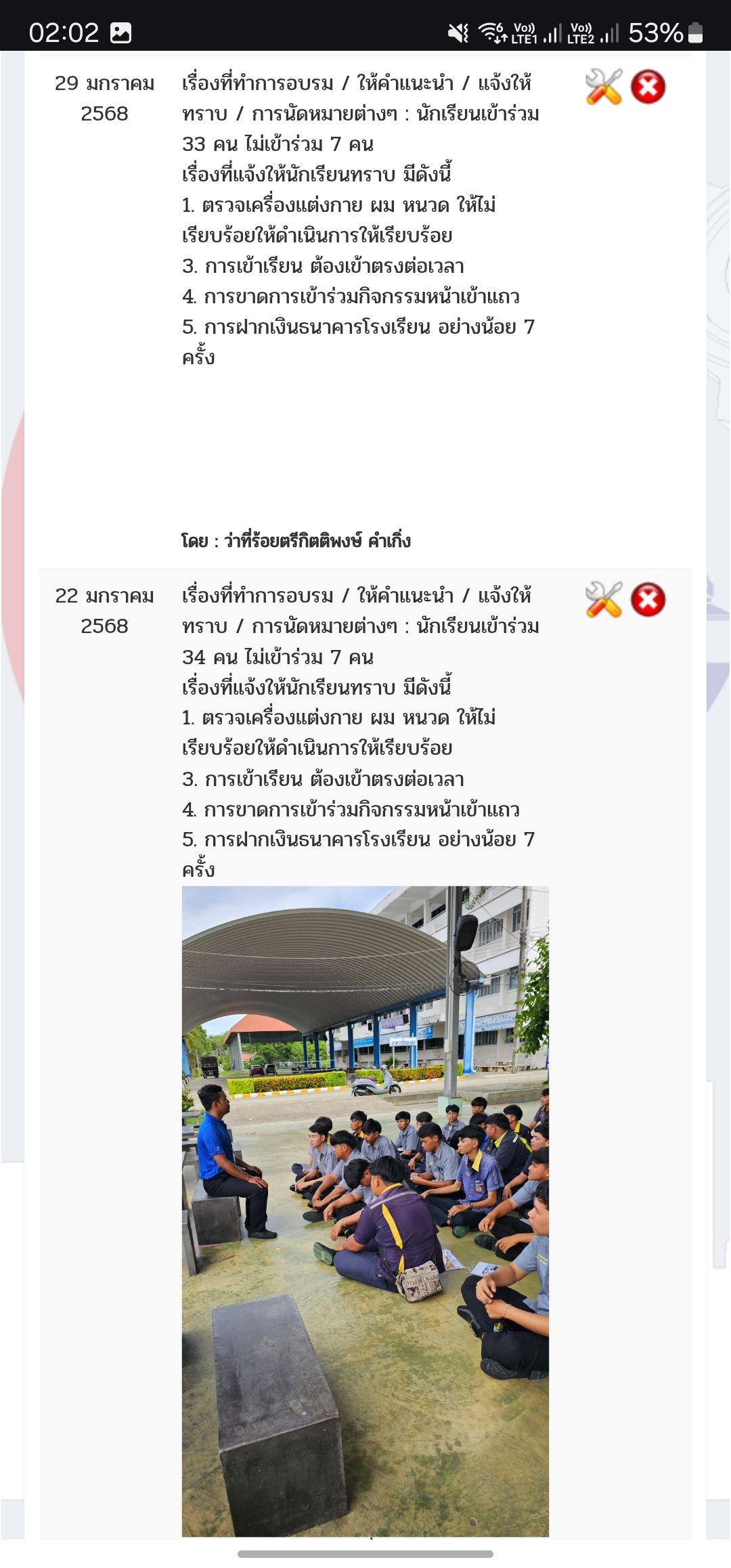The height and width of the screenshot is (1568, 731).
Task: Edit the 29 มกราคม 2568 record
Action: pos(603,87)
